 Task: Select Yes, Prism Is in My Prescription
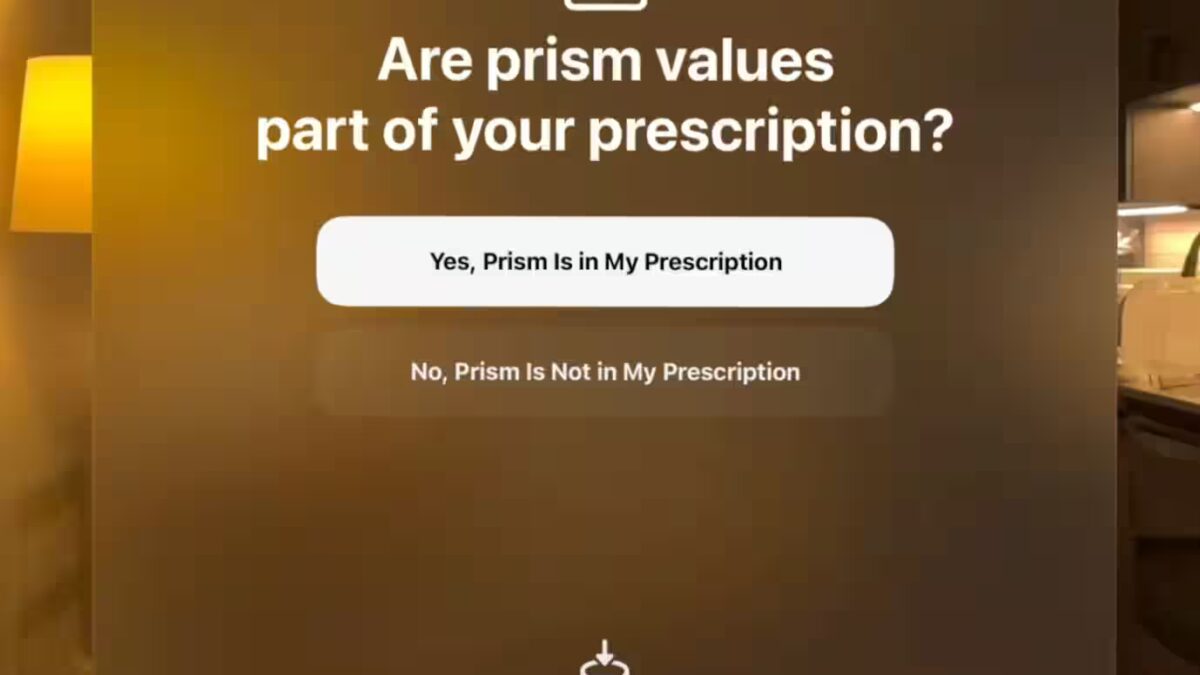tap(605, 262)
